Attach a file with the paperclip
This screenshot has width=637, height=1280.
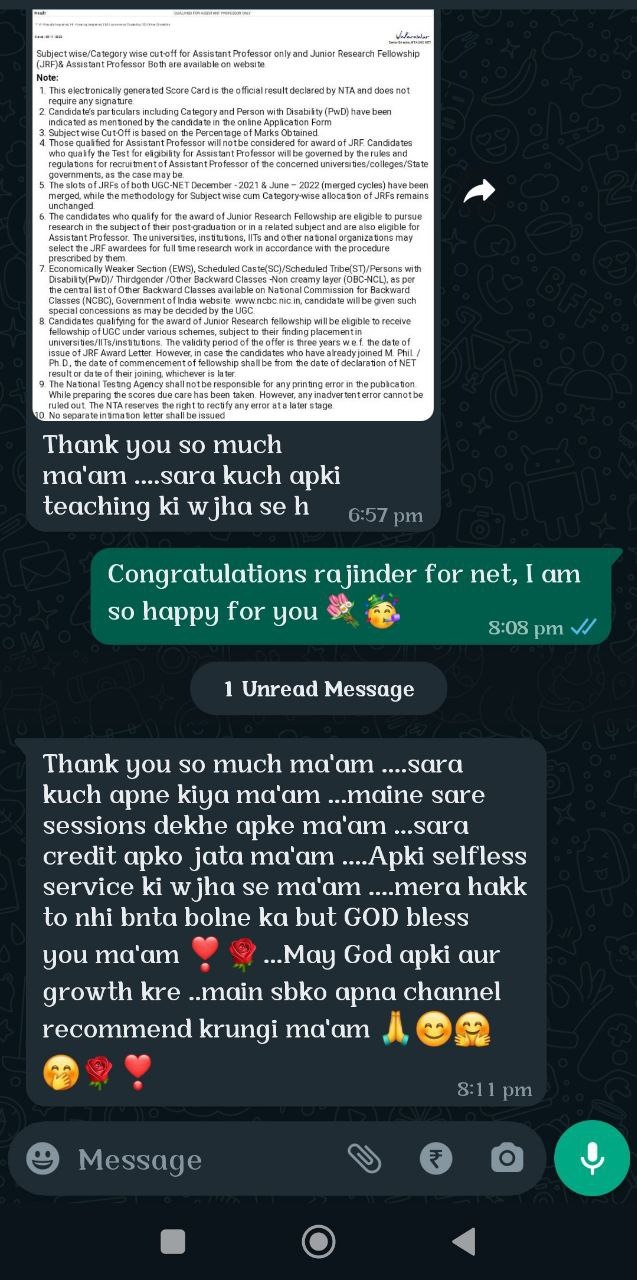click(364, 1158)
